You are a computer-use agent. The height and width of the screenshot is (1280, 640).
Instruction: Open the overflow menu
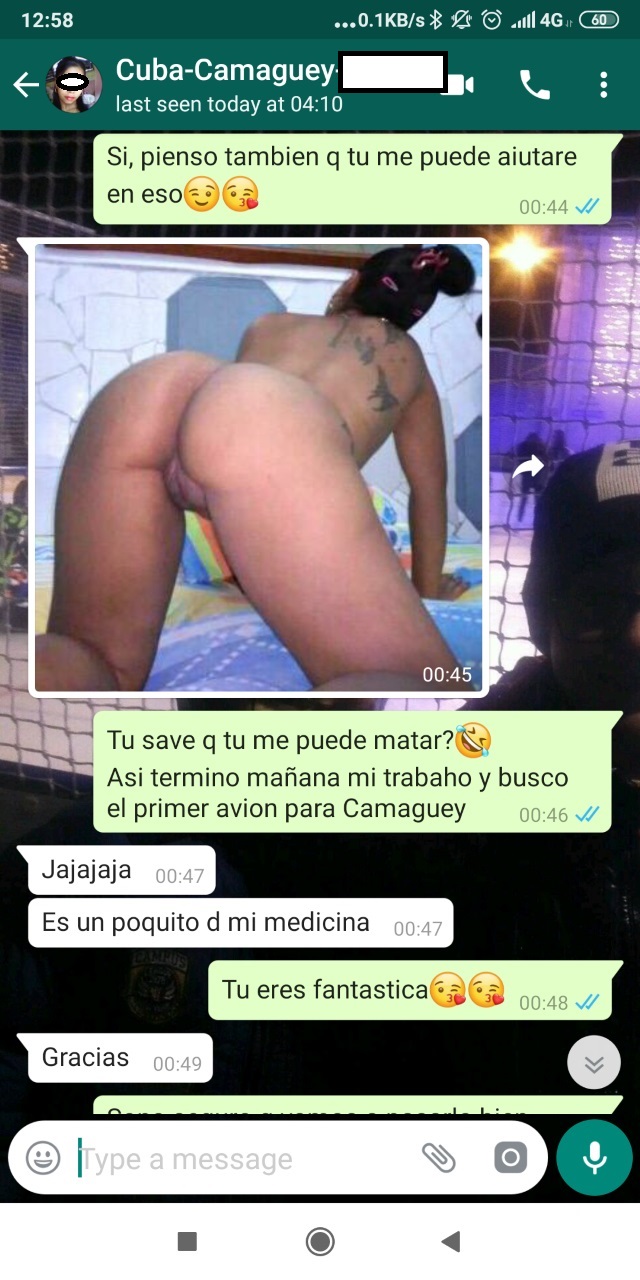click(x=603, y=86)
